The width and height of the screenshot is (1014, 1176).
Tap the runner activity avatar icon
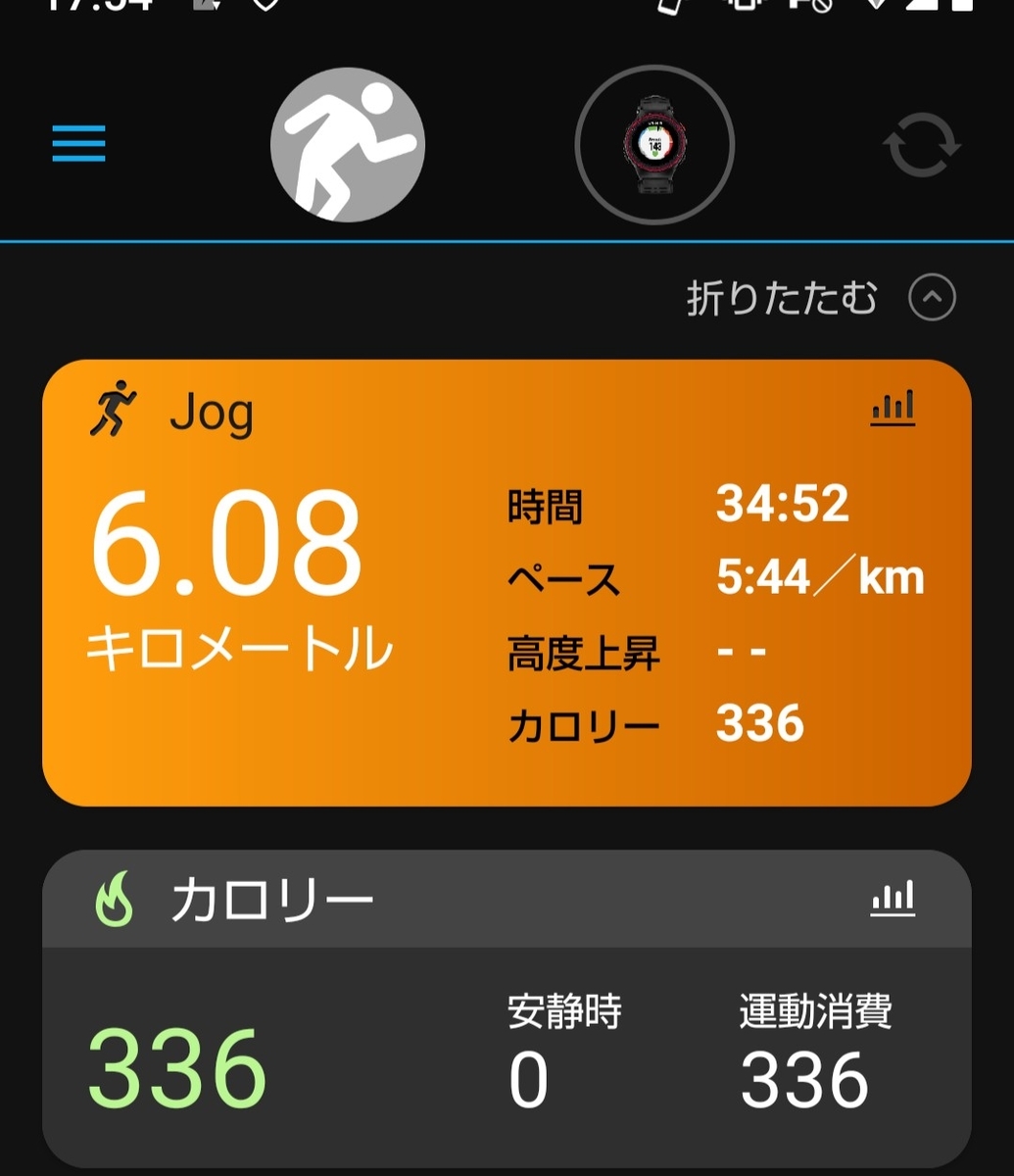pyautogui.click(x=347, y=144)
